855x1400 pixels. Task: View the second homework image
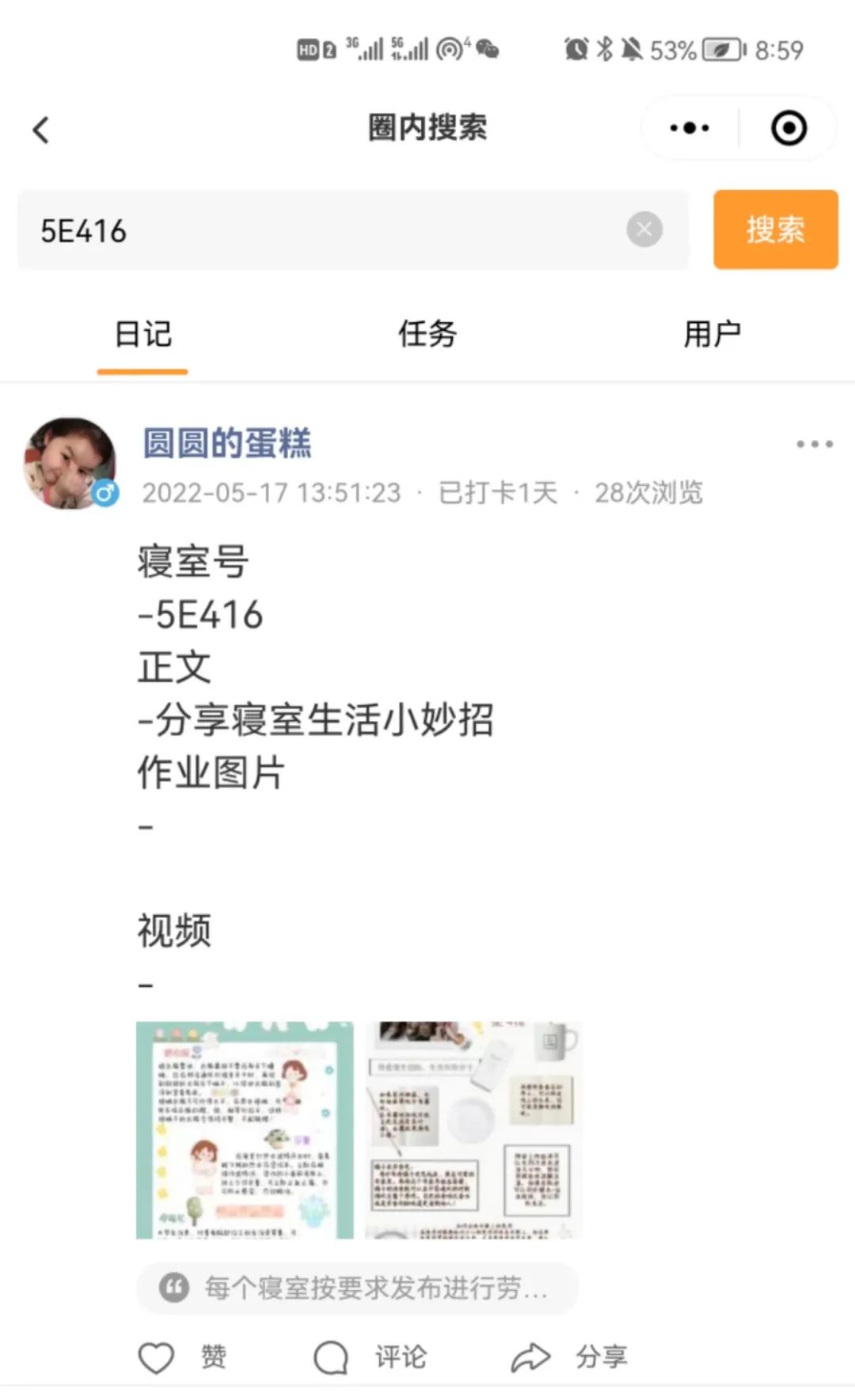coord(473,1129)
